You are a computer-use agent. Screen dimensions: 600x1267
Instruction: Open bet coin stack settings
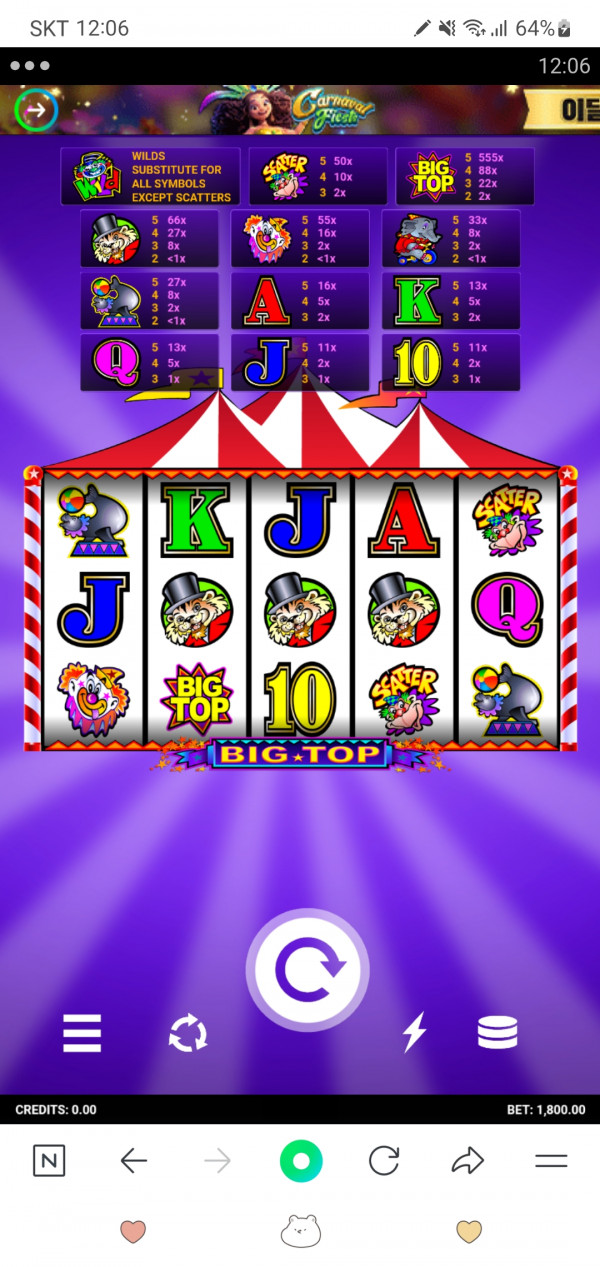(x=497, y=1033)
